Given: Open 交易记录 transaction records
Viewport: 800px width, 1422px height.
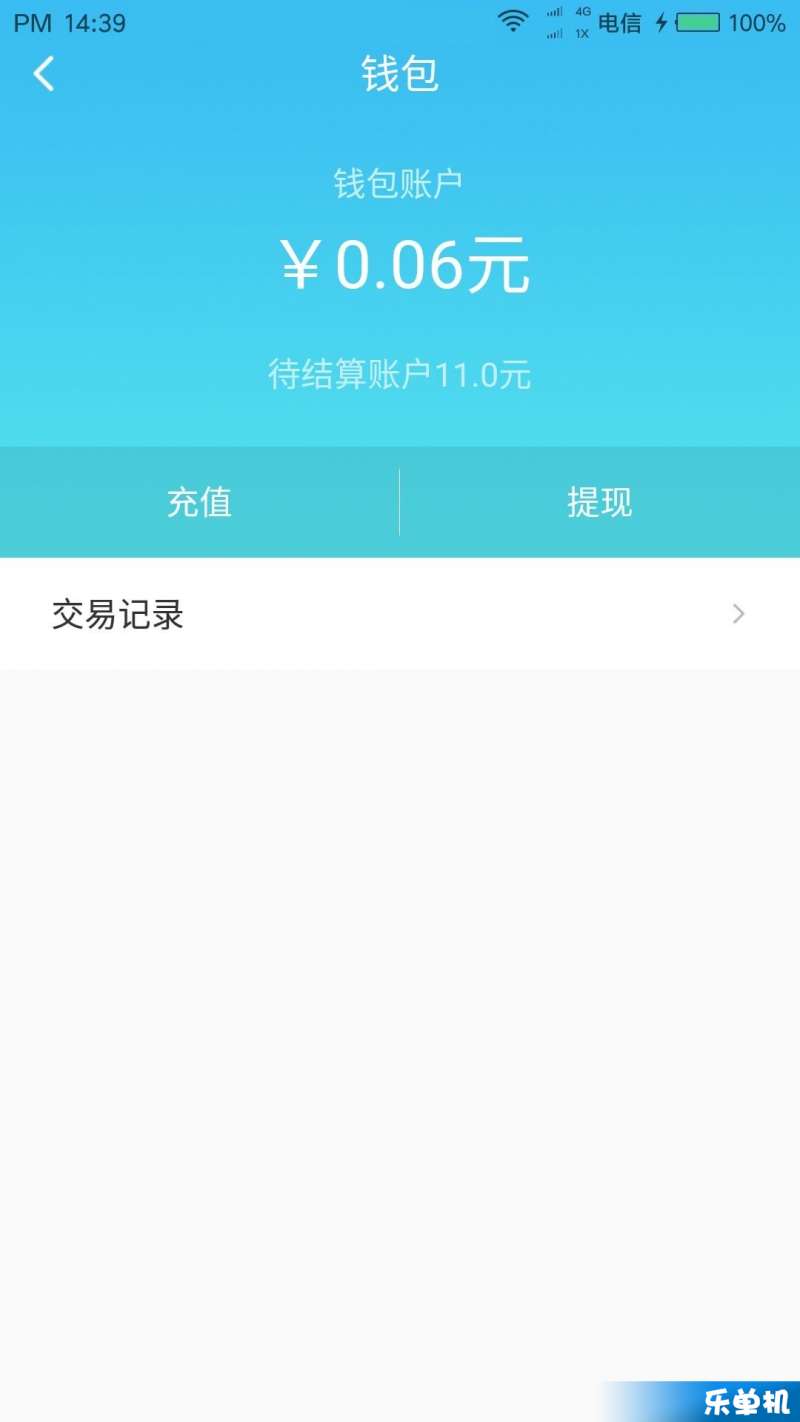Looking at the screenshot, I should (x=400, y=614).
